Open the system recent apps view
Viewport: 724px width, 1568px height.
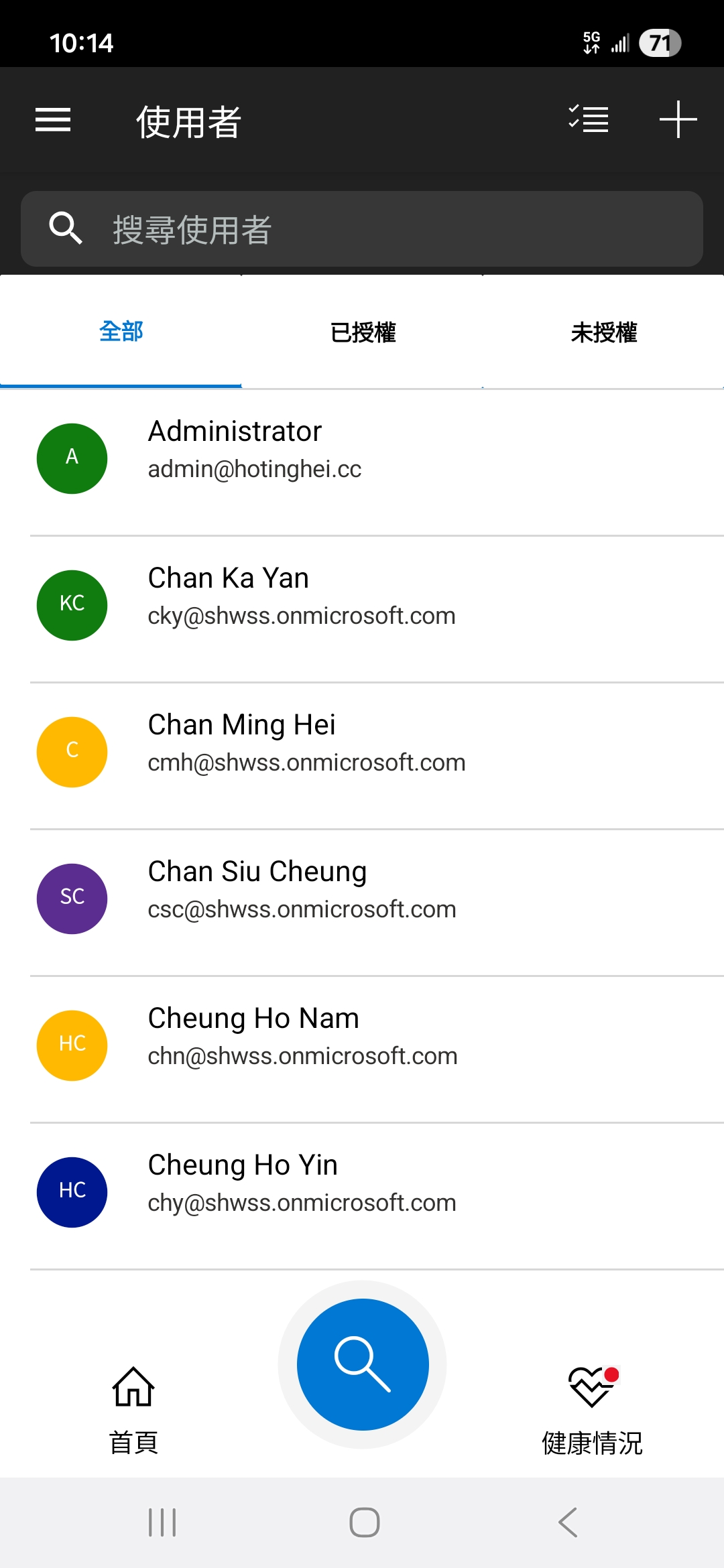click(x=162, y=1522)
